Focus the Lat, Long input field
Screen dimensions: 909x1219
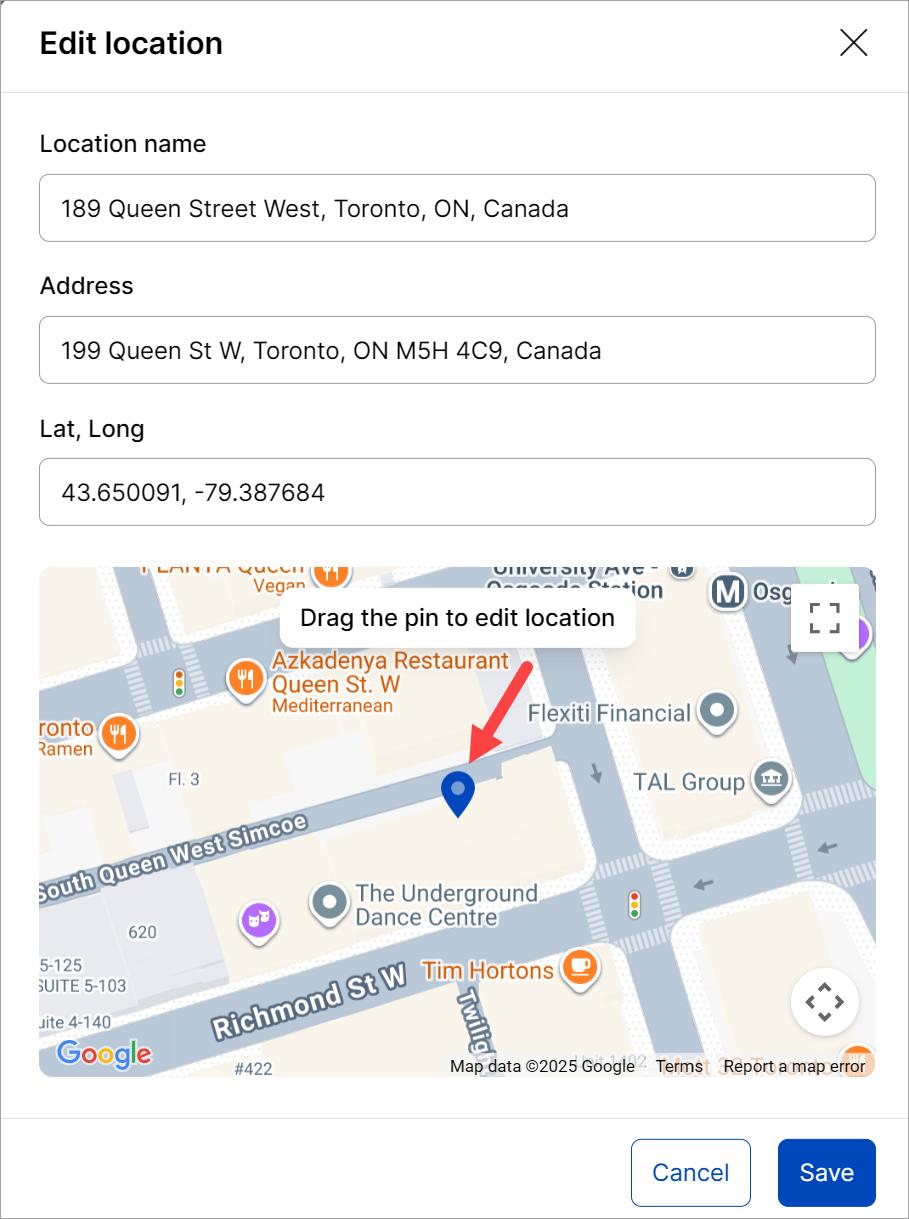pyautogui.click(x=457, y=492)
